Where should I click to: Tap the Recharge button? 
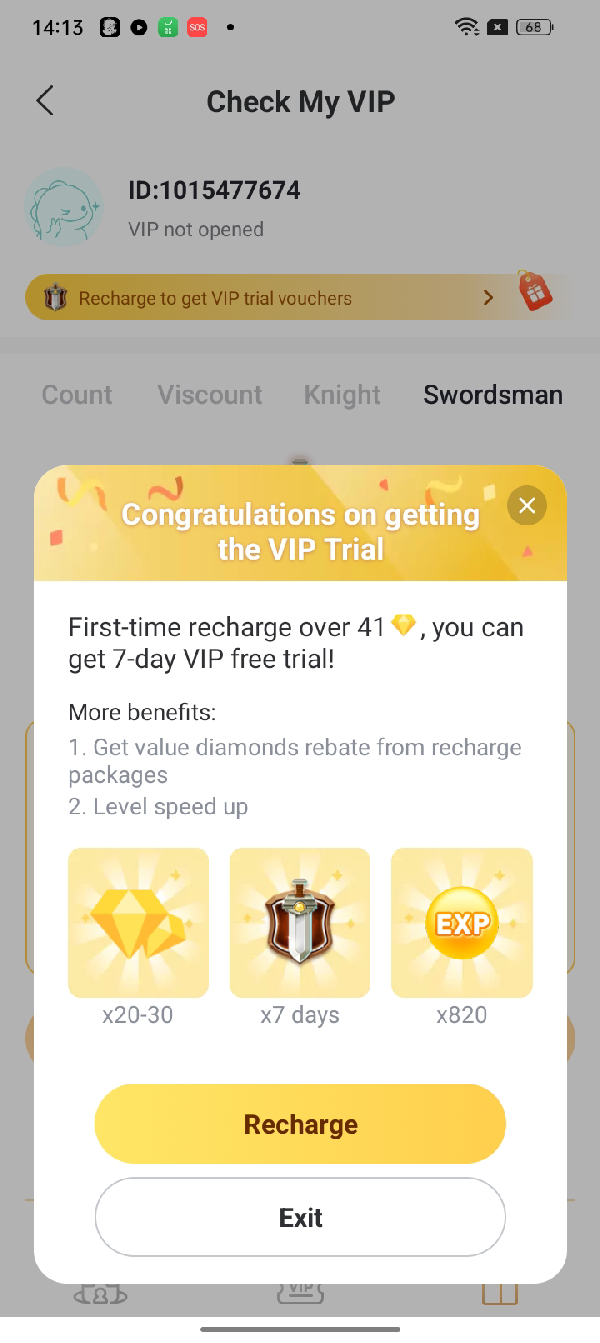(x=300, y=1125)
